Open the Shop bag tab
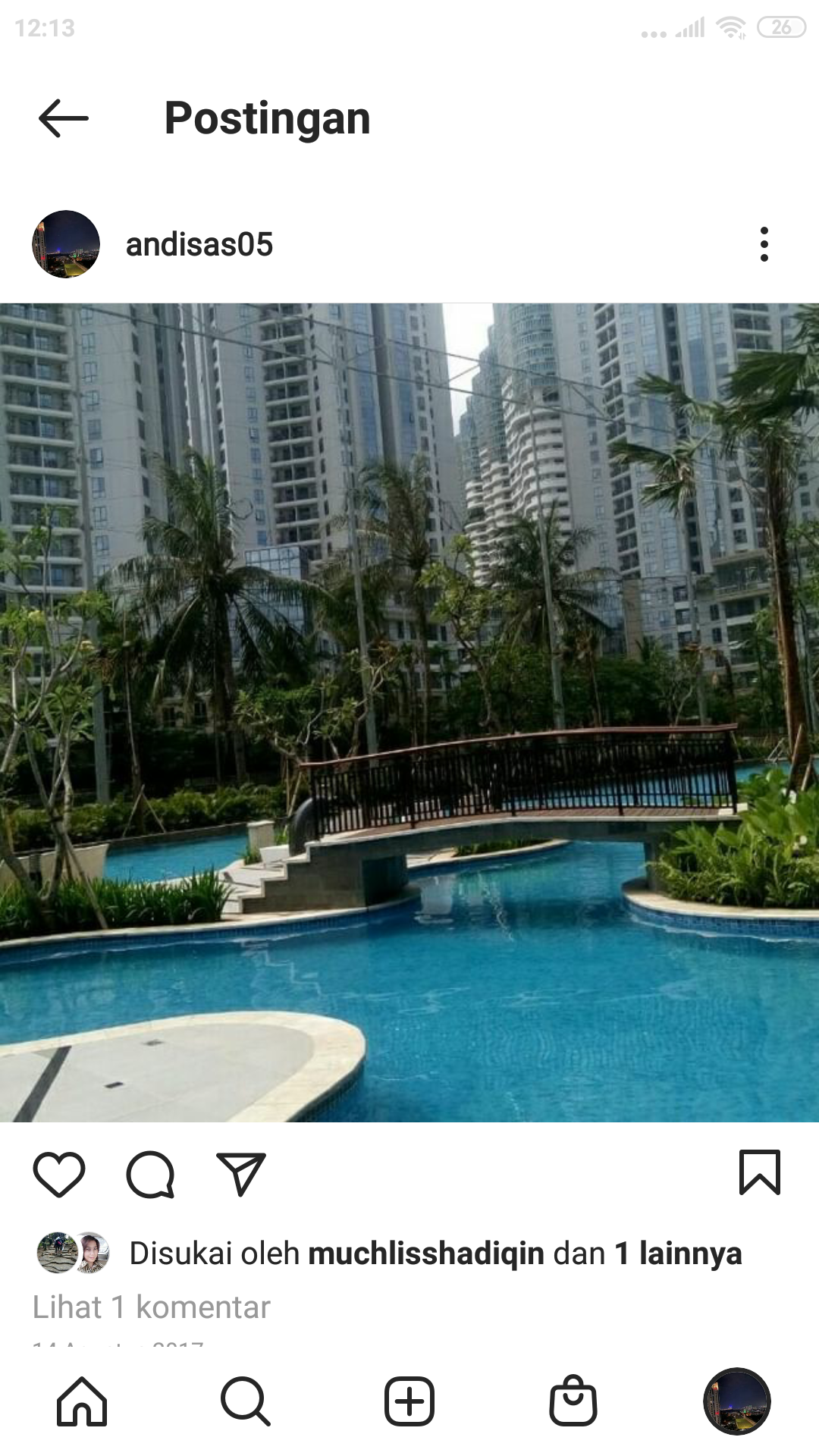819x1456 pixels. tap(573, 1401)
